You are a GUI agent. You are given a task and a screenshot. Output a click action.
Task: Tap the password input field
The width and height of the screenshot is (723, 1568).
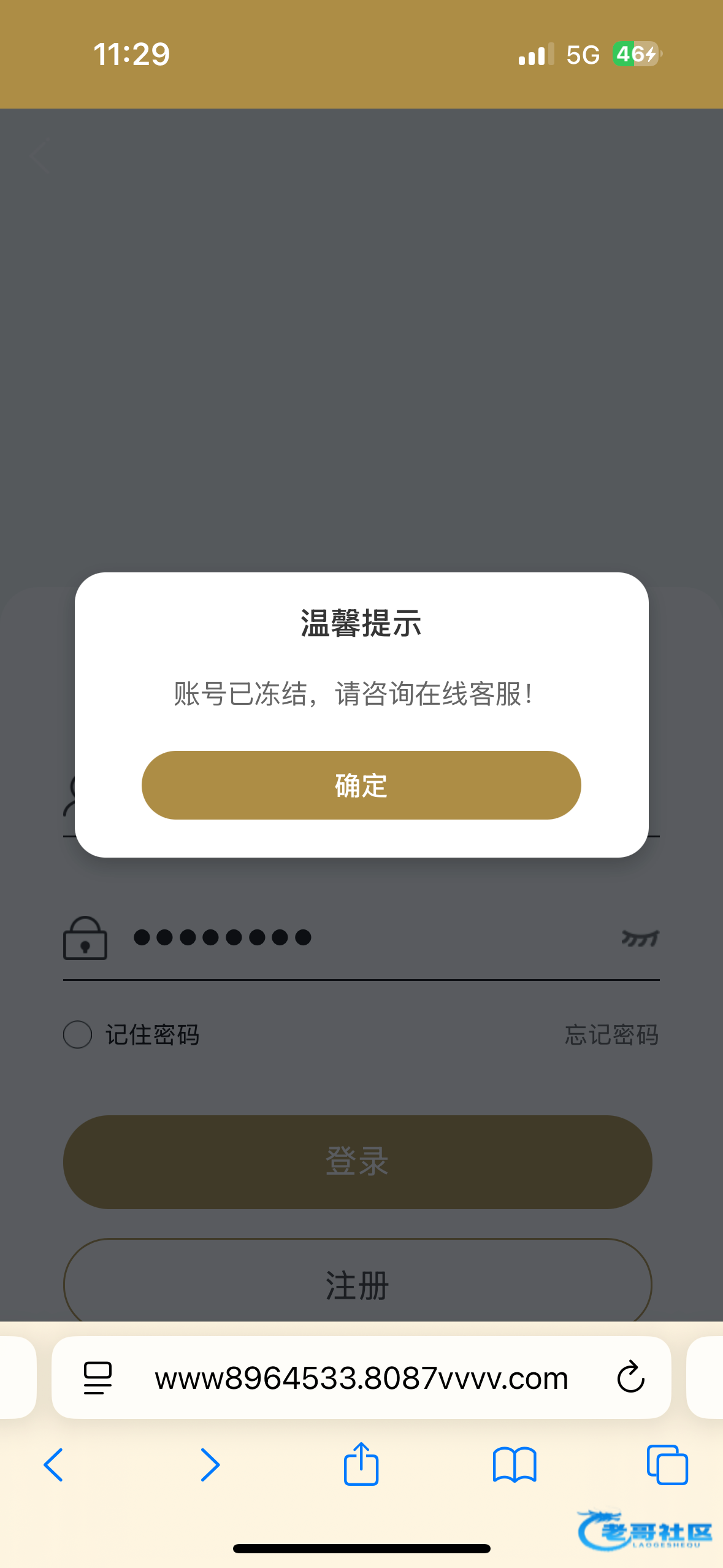368,937
